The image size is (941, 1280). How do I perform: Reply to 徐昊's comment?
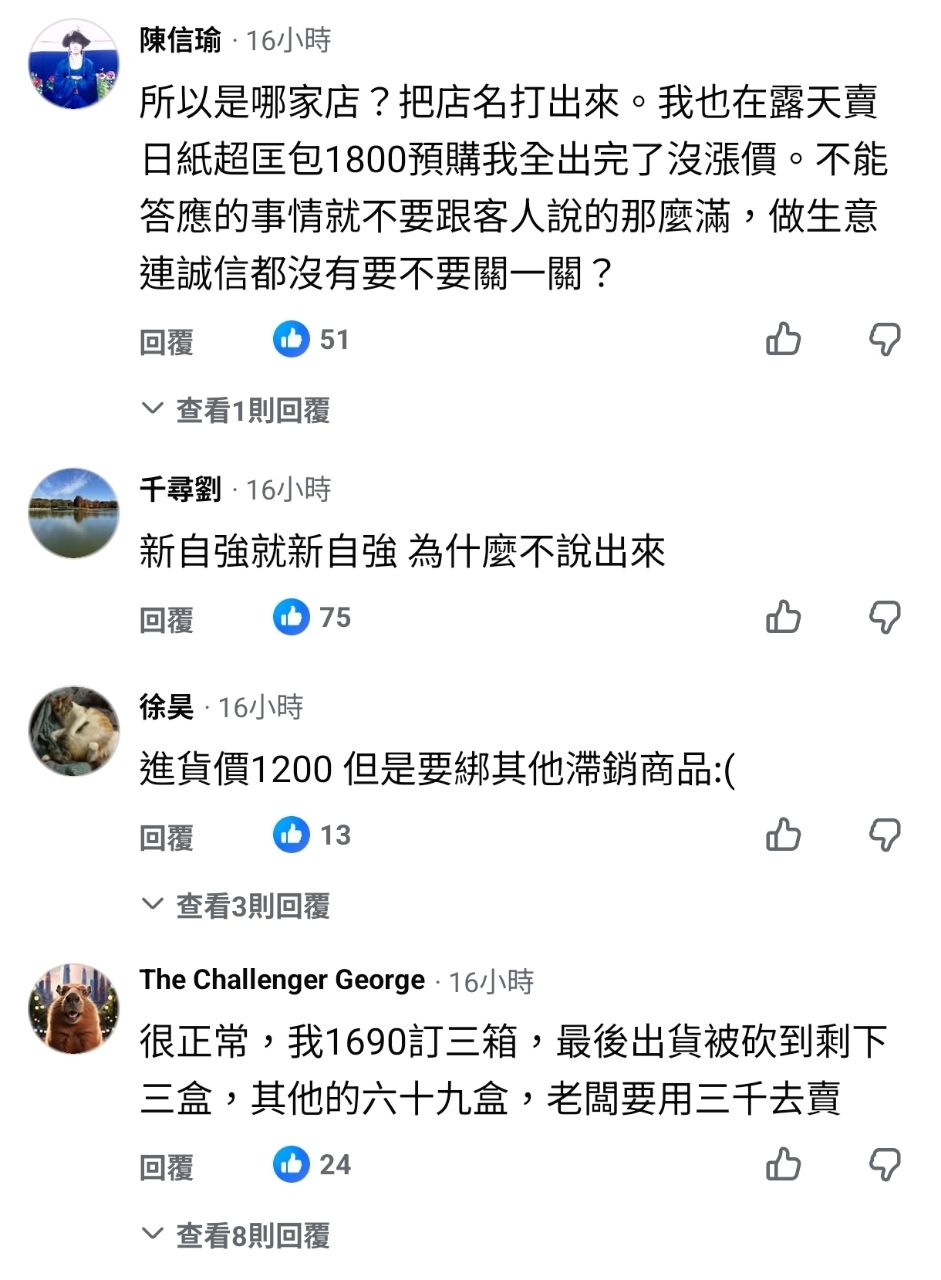(x=166, y=837)
